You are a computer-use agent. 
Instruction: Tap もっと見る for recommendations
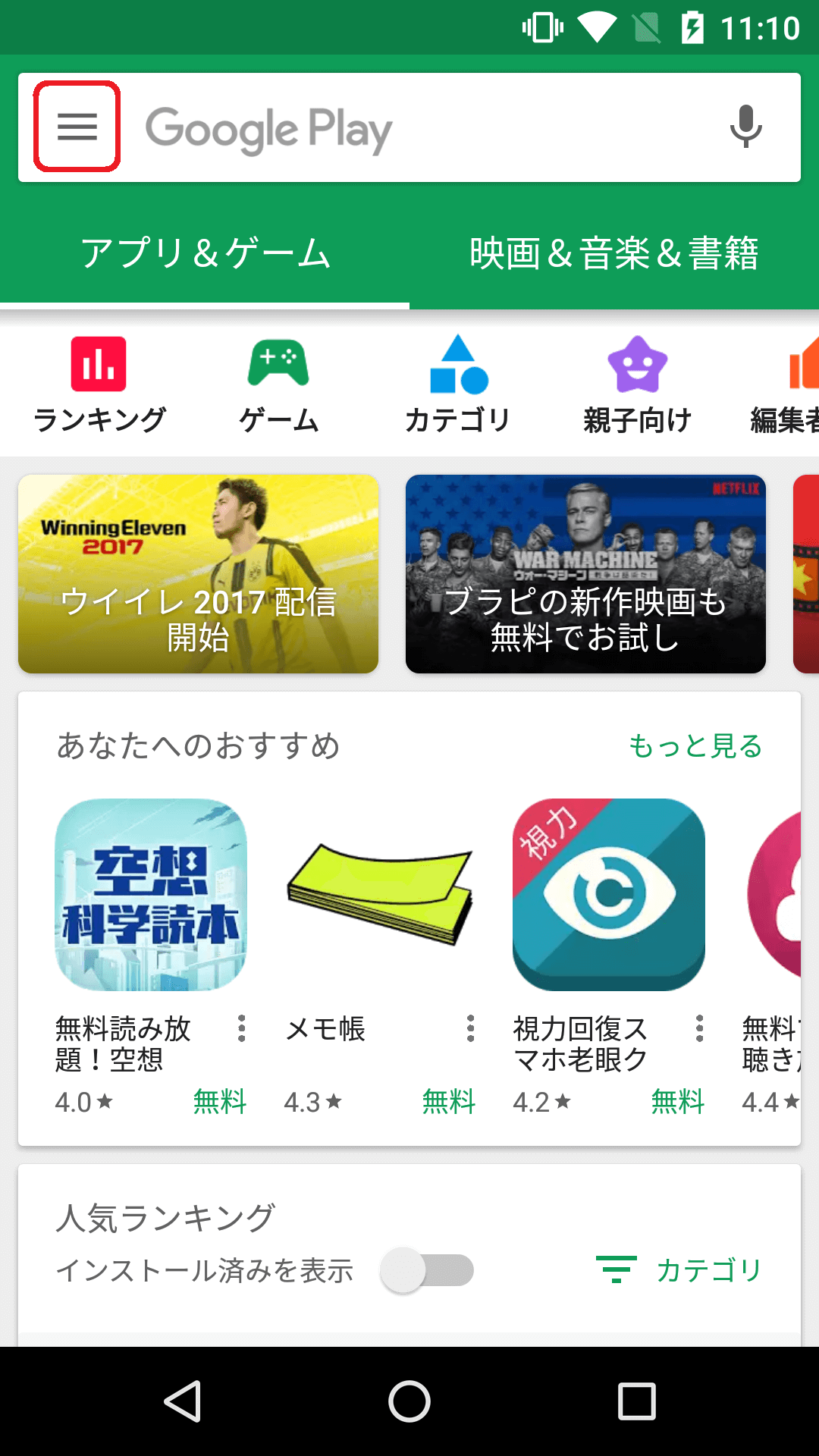(695, 746)
